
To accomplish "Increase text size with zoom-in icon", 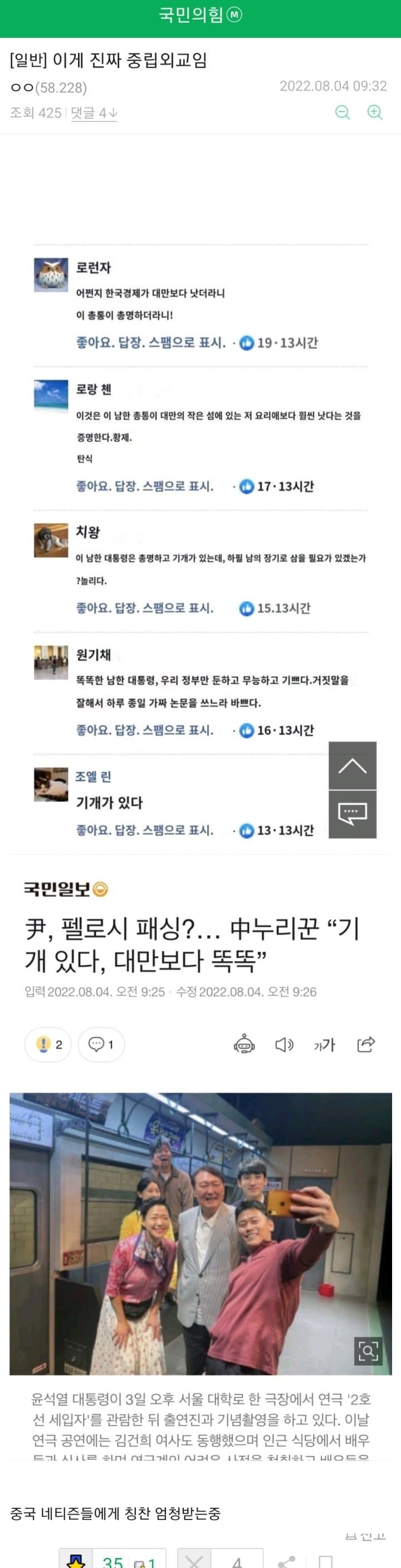I will (x=375, y=113).
